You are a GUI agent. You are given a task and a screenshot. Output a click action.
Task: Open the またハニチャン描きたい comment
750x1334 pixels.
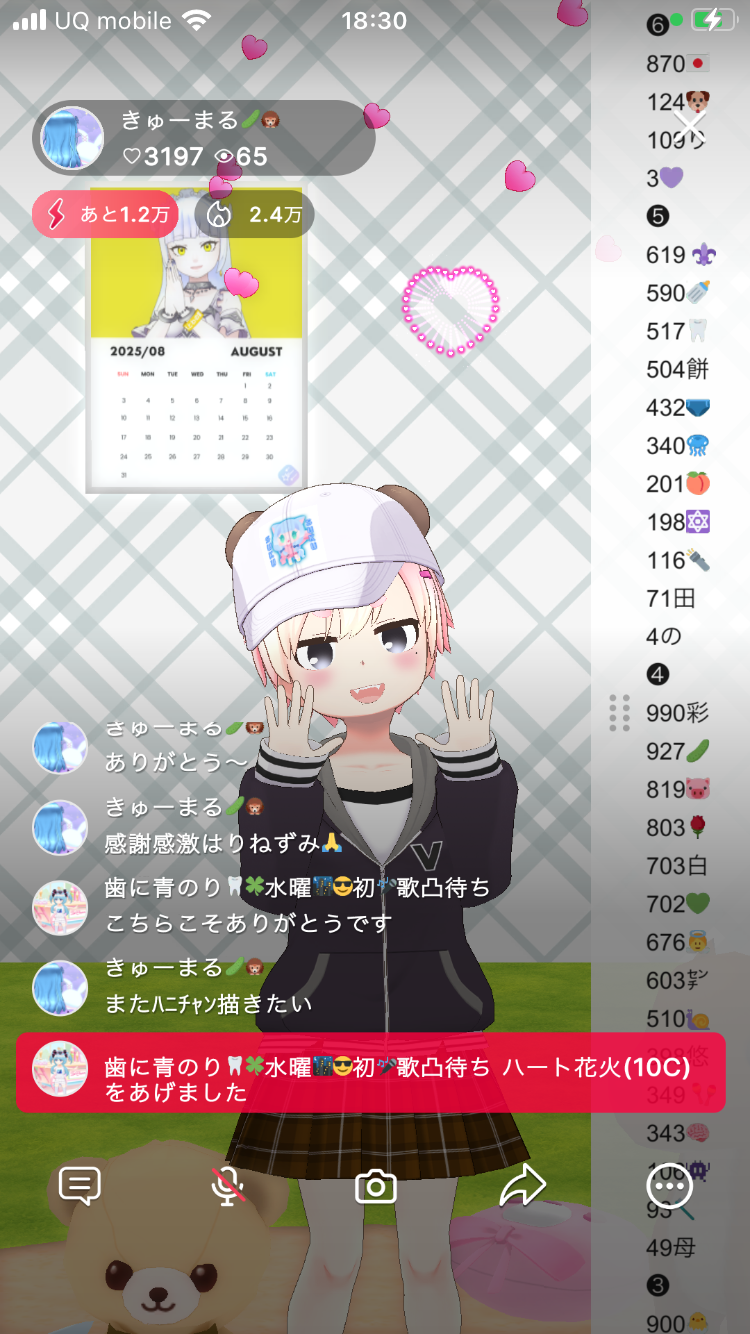[208, 1003]
